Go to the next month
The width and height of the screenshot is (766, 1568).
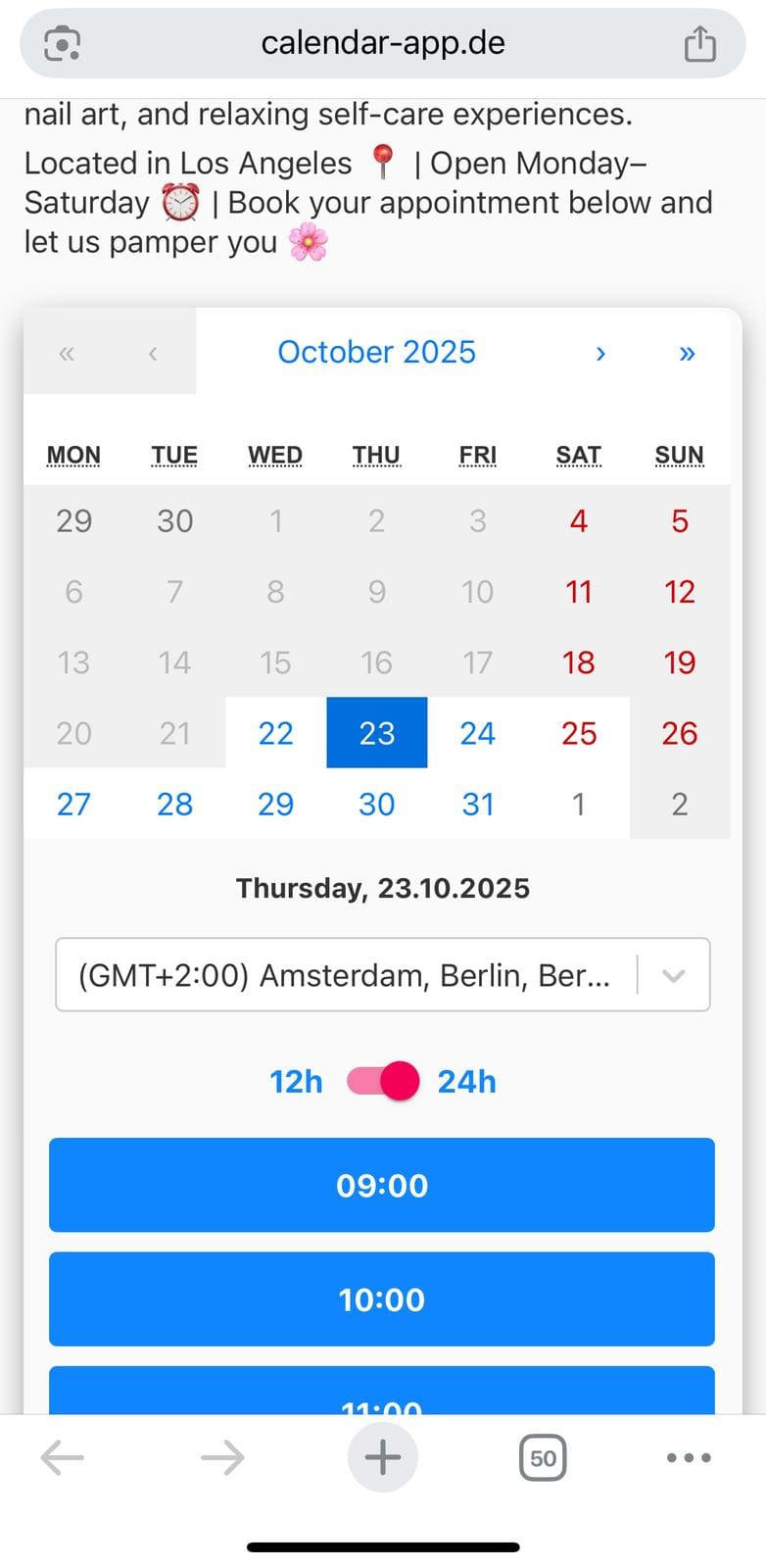click(x=600, y=353)
